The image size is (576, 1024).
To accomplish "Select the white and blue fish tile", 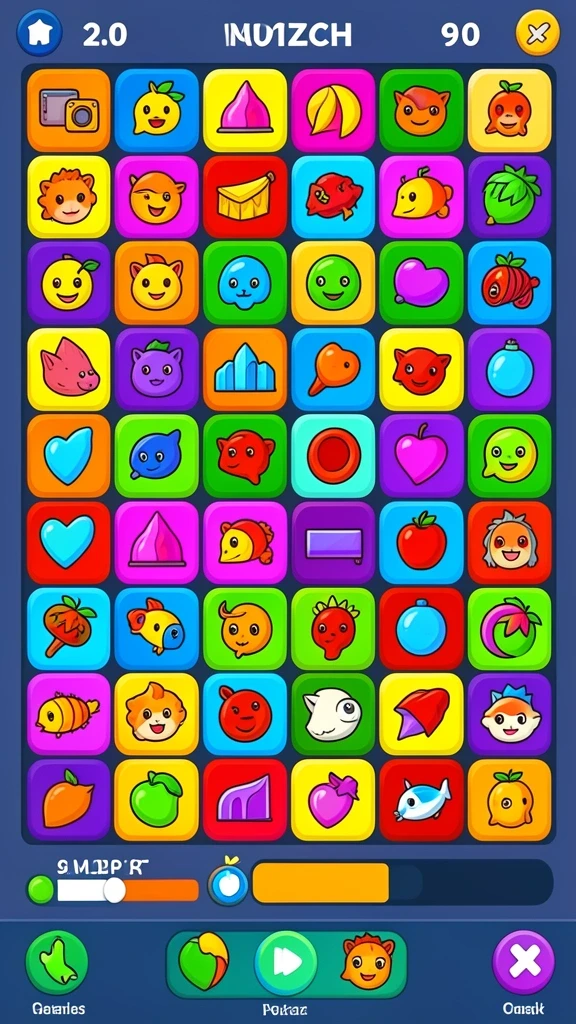I will click(421, 800).
